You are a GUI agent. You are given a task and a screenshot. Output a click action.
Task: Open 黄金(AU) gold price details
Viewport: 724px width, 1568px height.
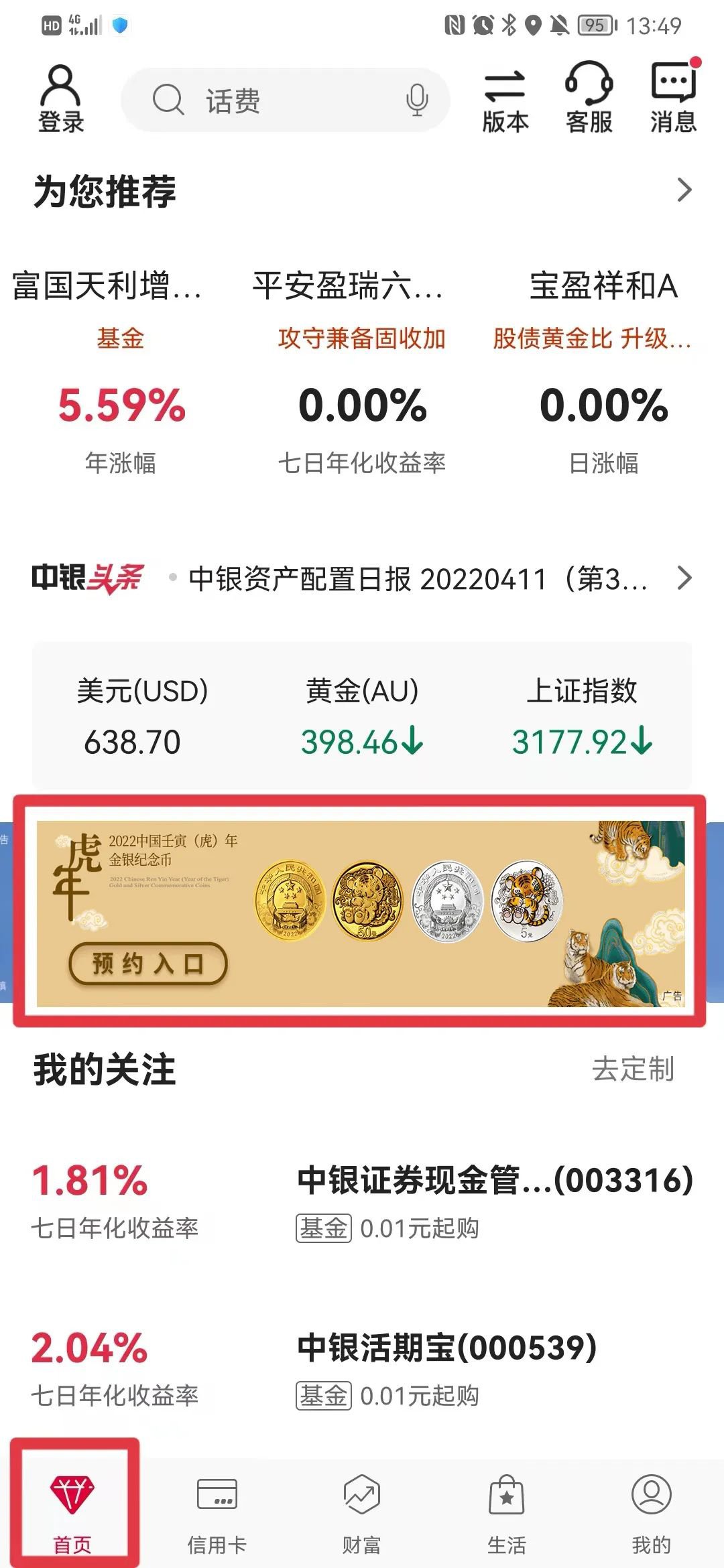362,717
